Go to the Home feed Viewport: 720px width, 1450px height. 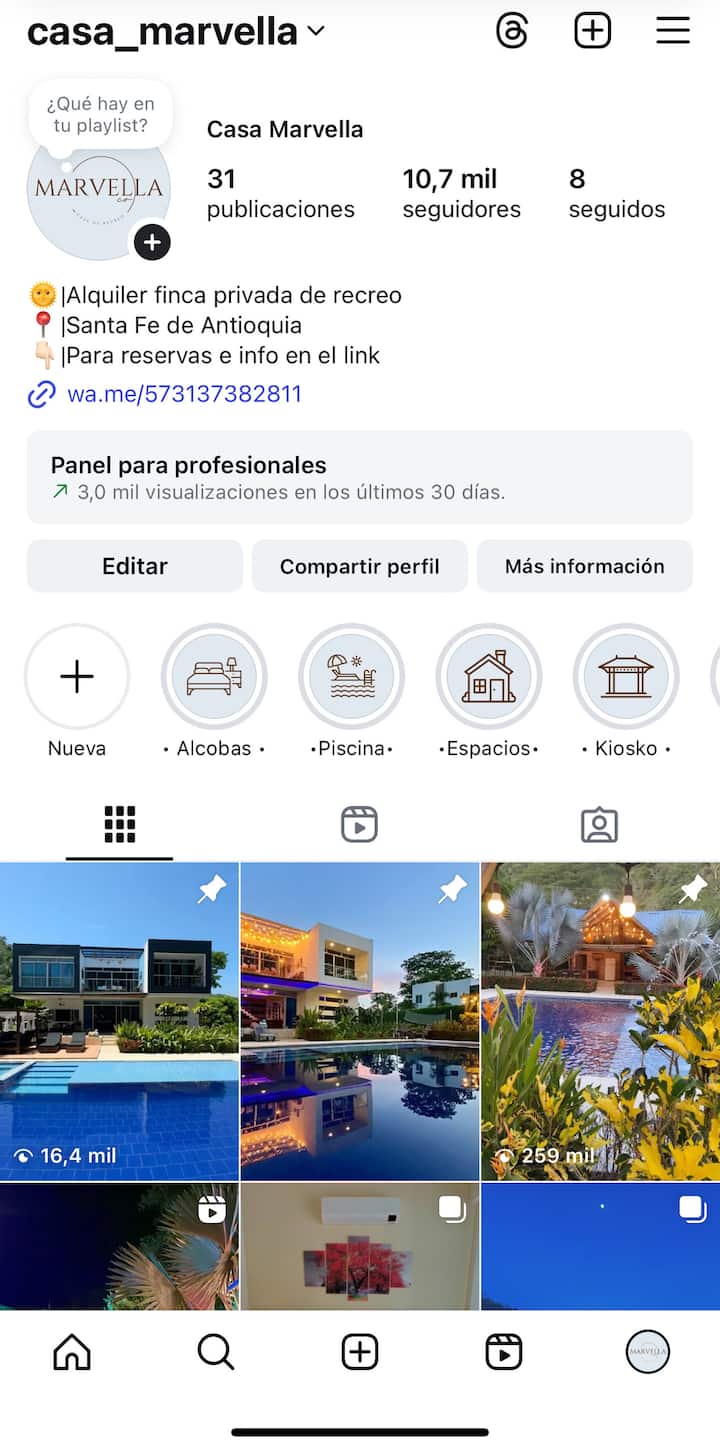point(72,1353)
